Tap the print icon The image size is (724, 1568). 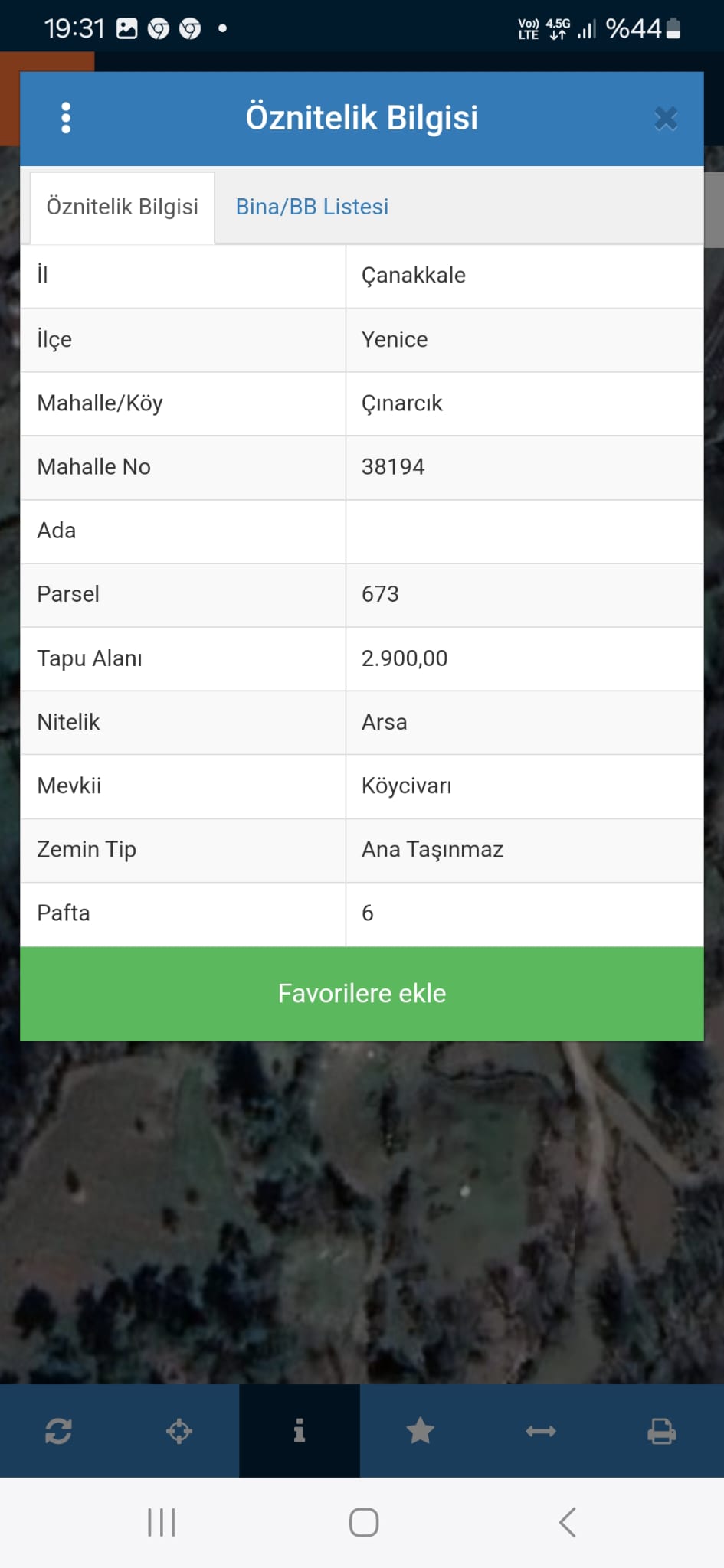[661, 1431]
